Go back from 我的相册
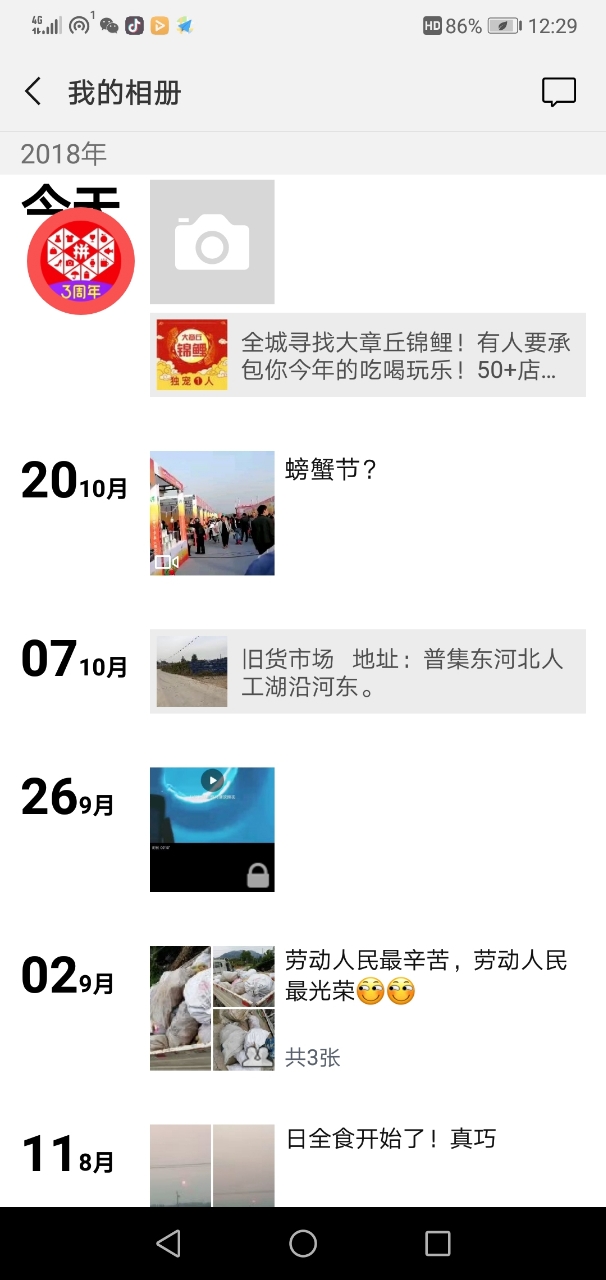 33,93
